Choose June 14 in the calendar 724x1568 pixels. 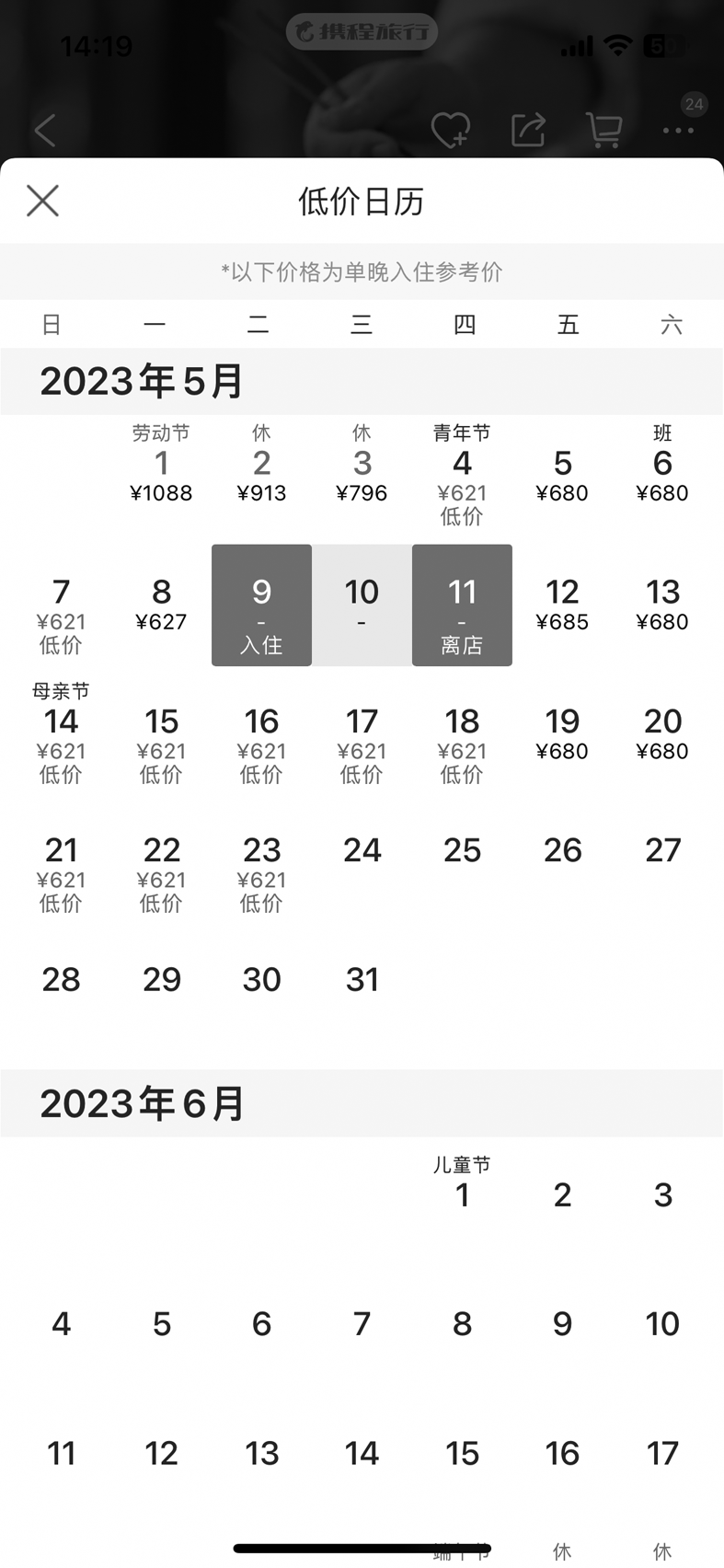[x=362, y=1454]
